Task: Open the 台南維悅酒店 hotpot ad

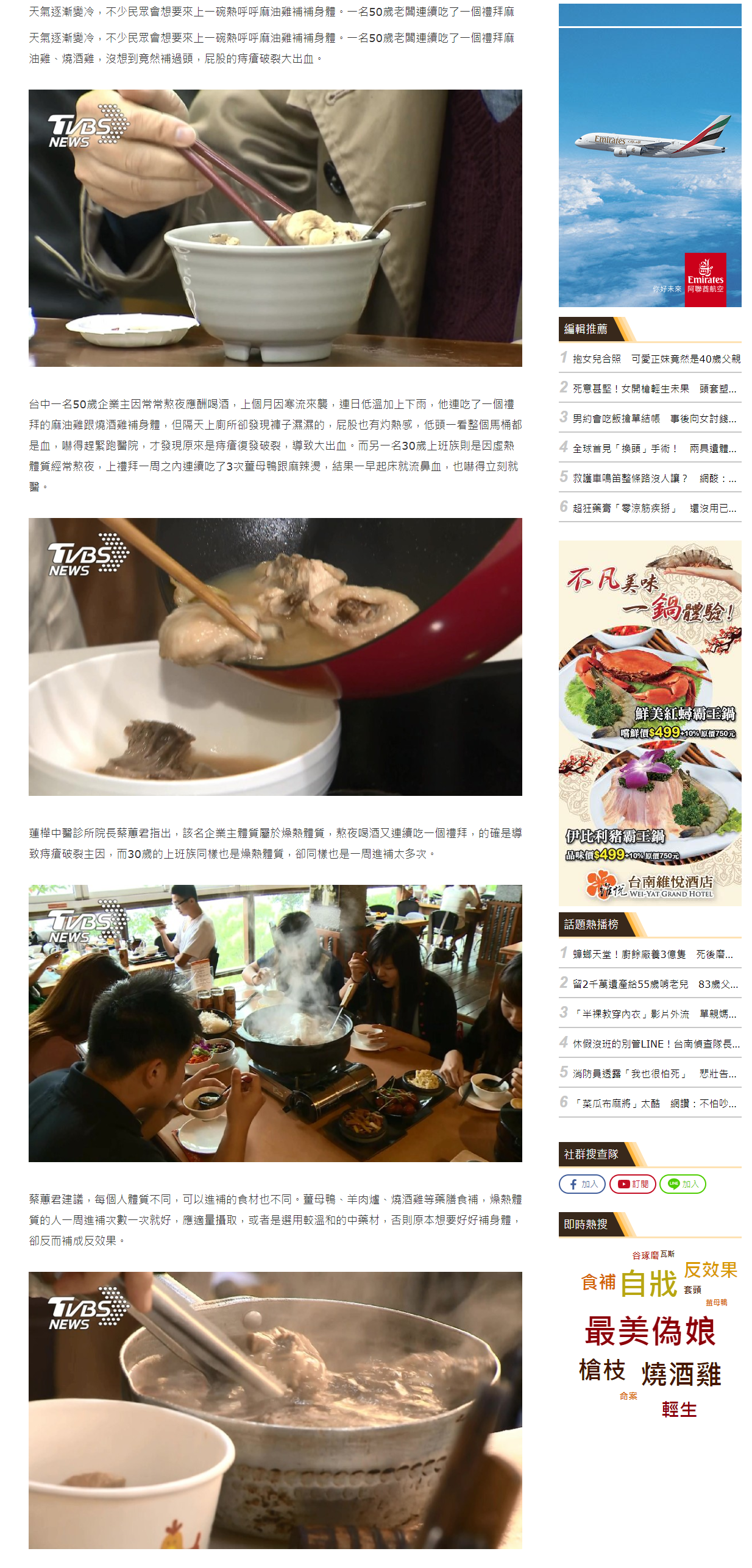Action: (x=650, y=722)
